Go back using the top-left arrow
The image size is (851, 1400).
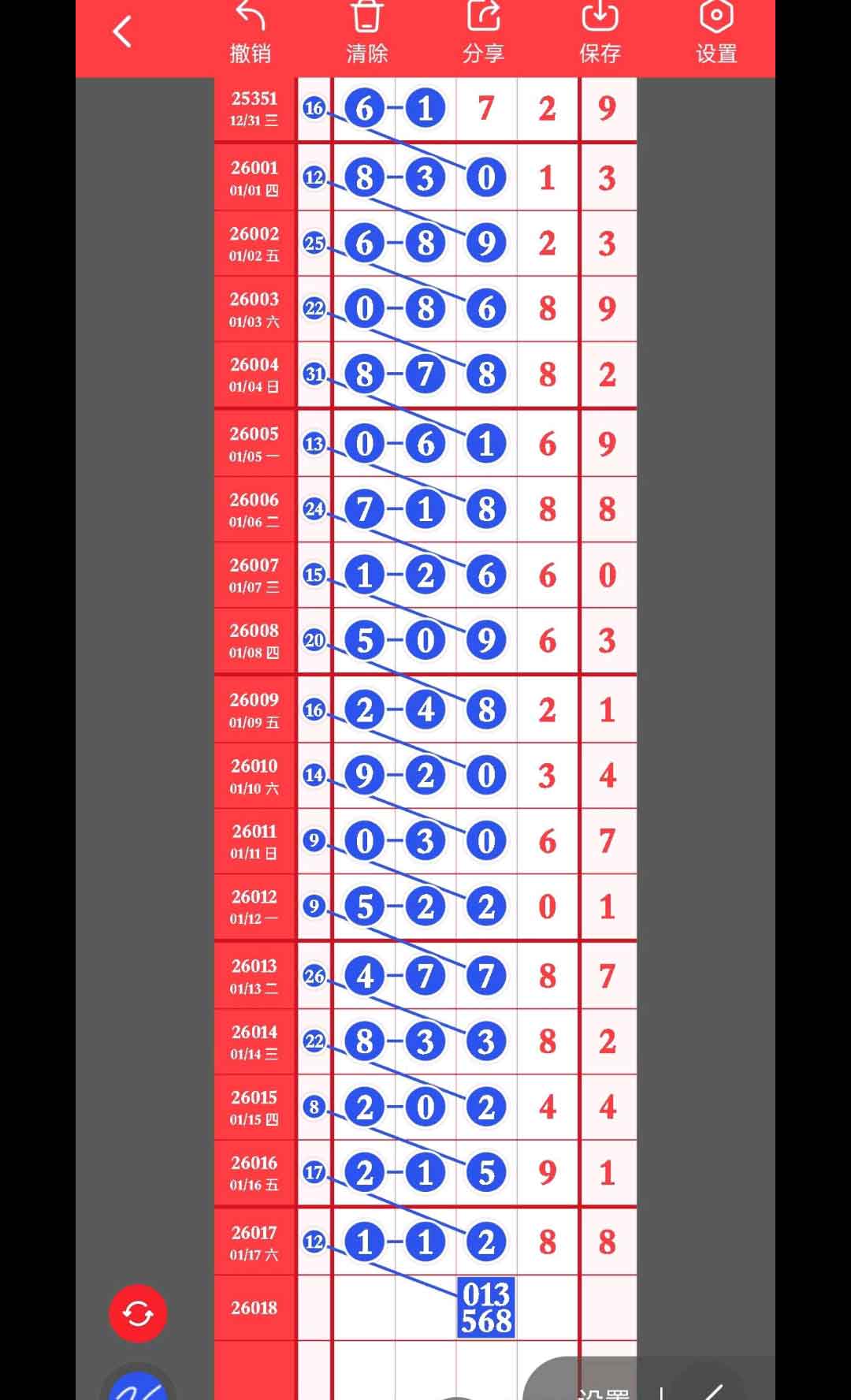click(x=123, y=33)
